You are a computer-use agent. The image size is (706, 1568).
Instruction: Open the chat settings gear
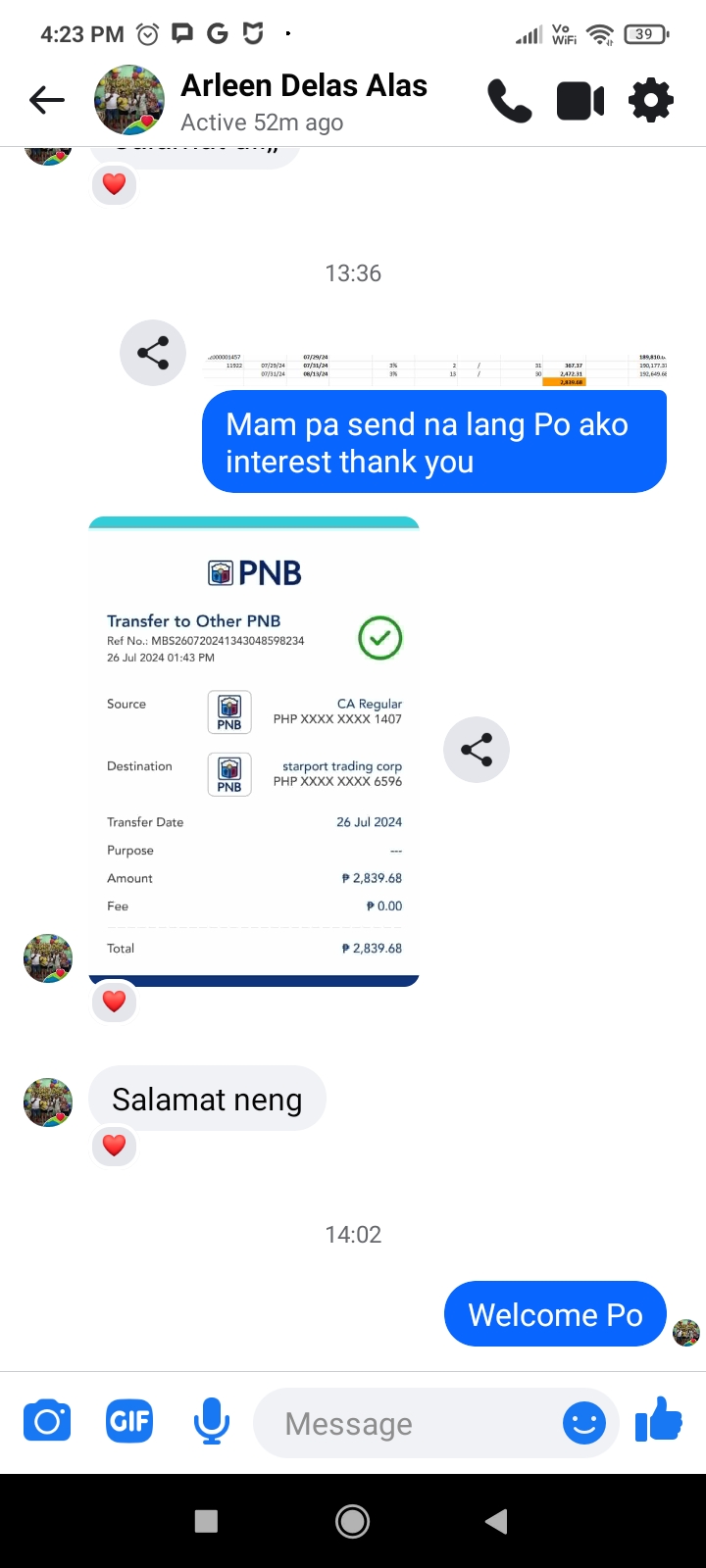click(651, 100)
